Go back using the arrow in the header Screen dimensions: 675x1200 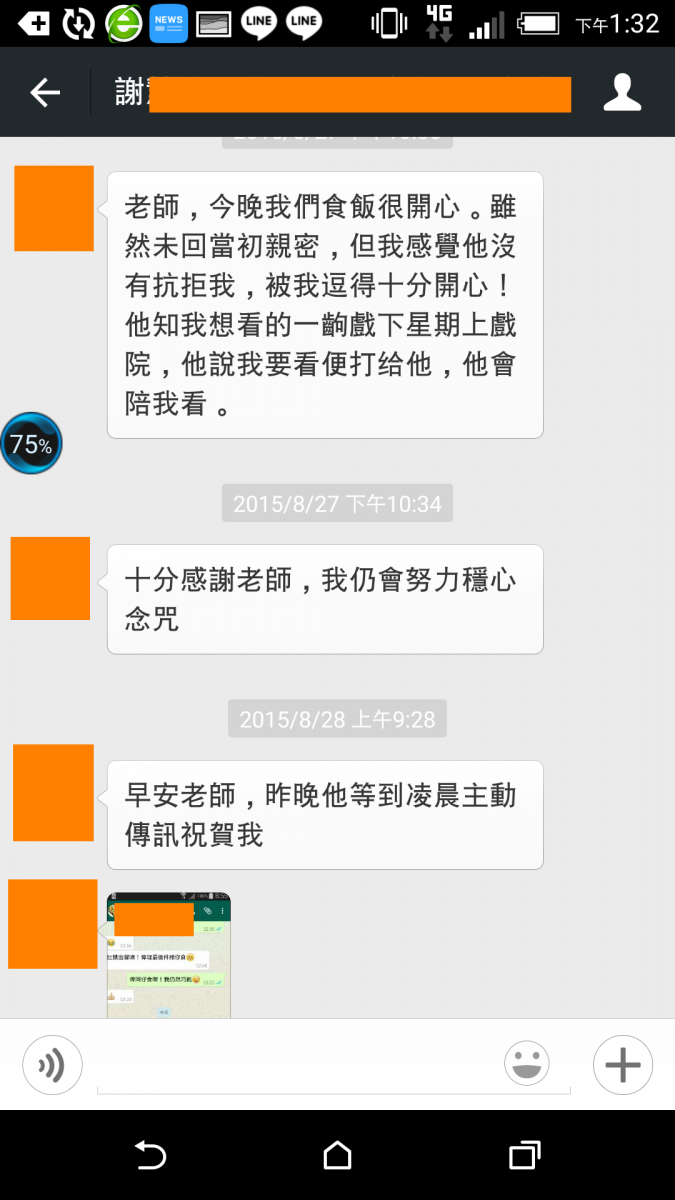(45, 93)
